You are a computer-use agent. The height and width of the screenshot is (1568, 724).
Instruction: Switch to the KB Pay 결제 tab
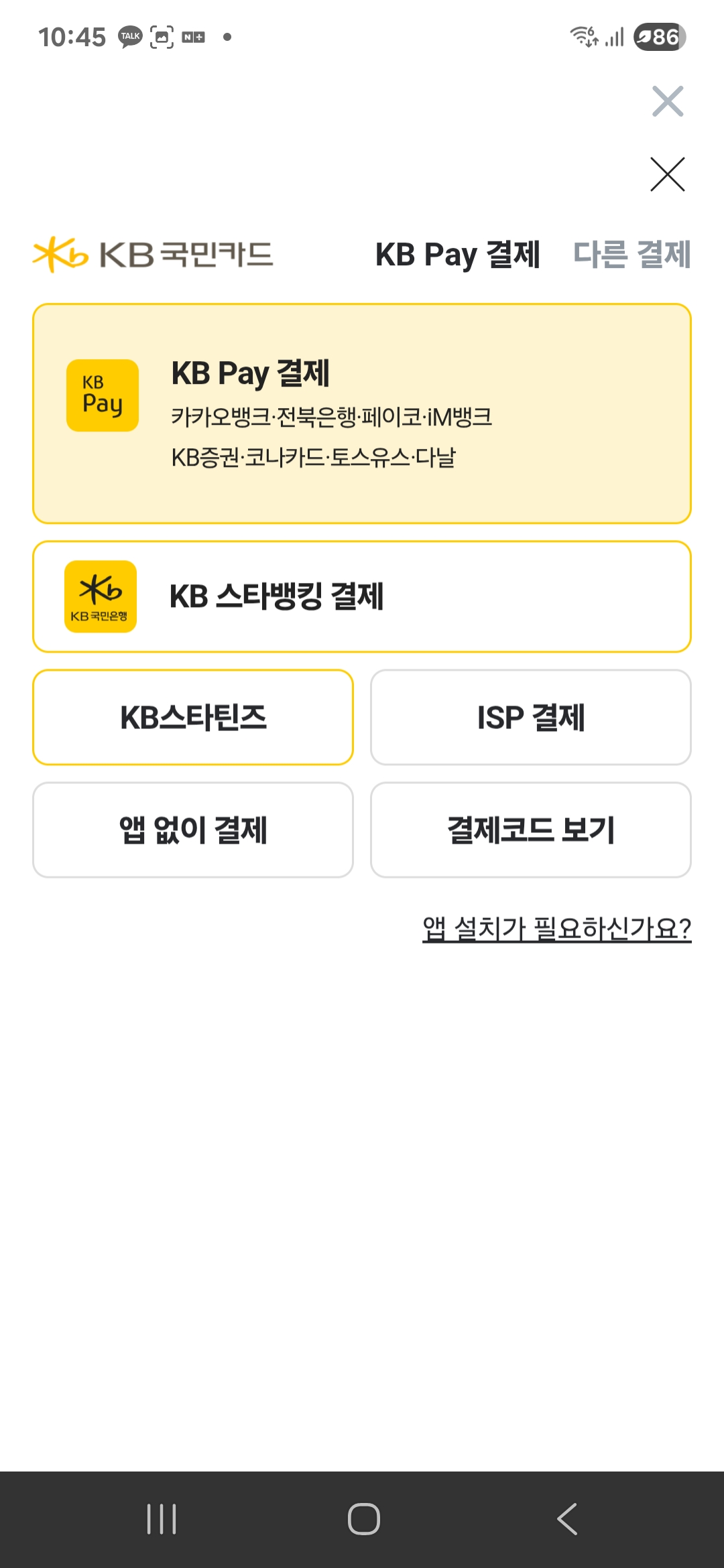pos(457,255)
